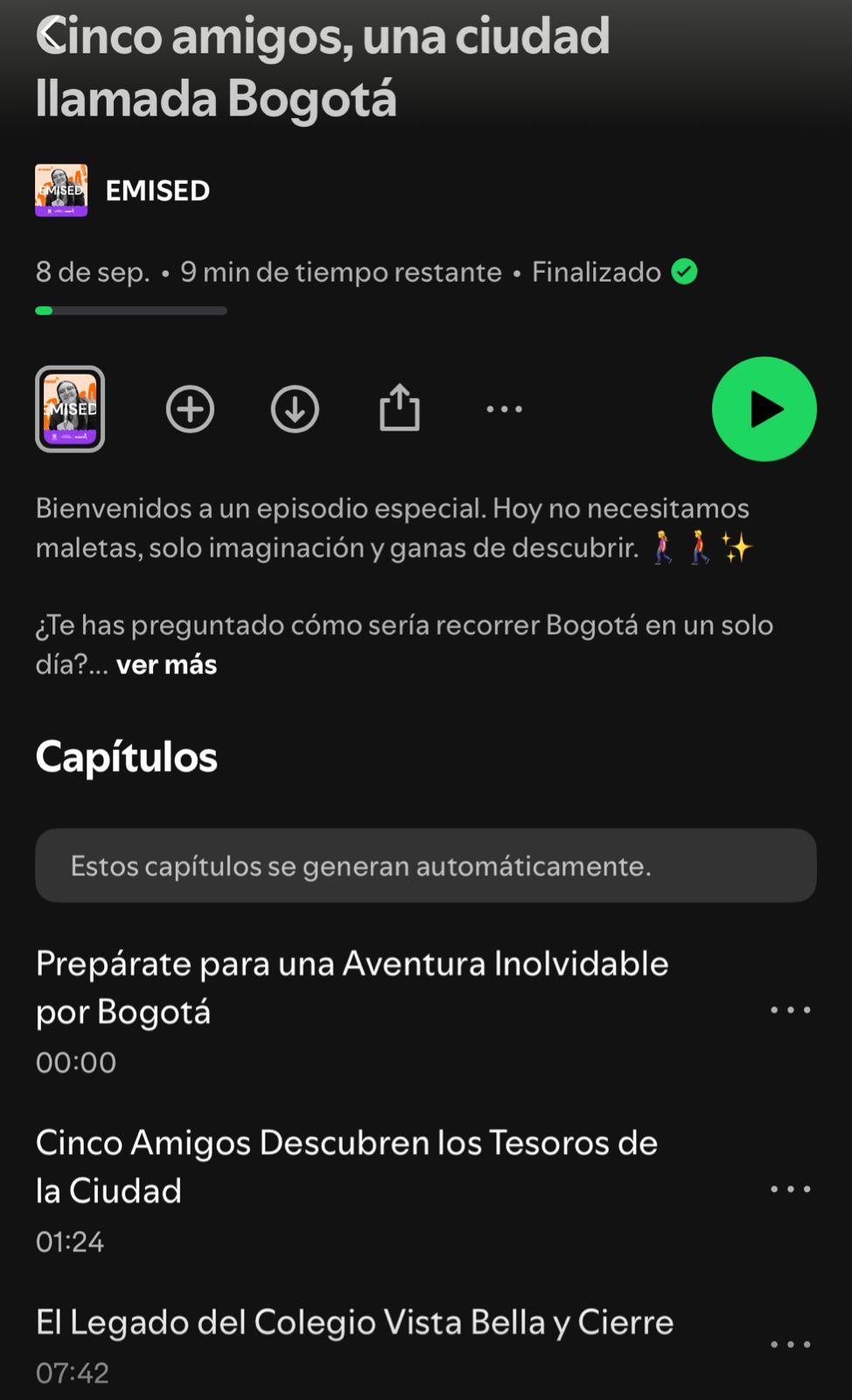The height and width of the screenshot is (1400, 852).
Task: Play the episode with the green button
Action: [x=764, y=409]
